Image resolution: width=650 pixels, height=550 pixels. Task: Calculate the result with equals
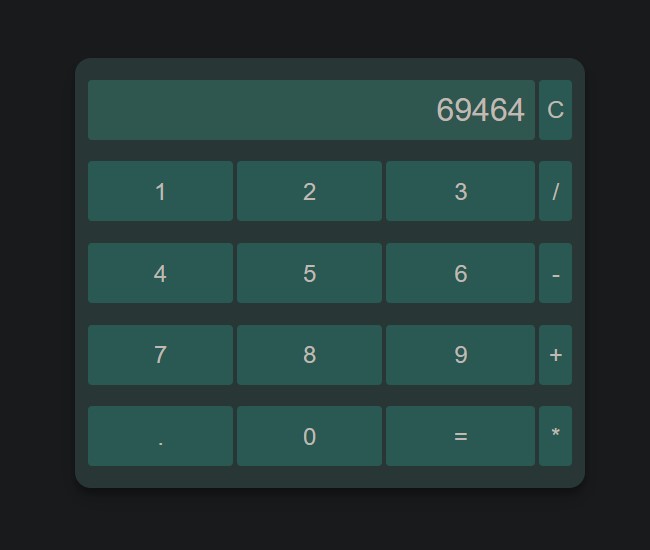[460, 436]
